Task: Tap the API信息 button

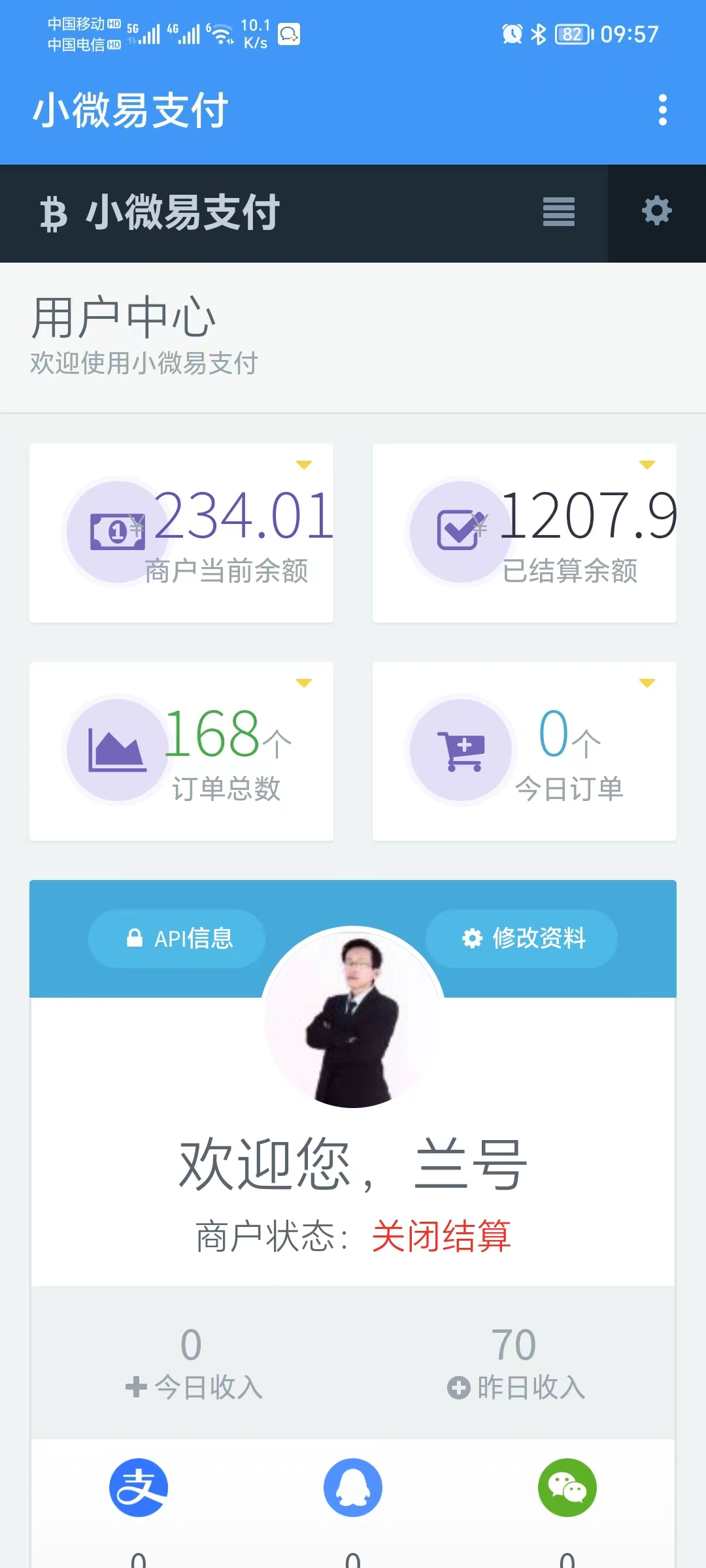Action: [177, 938]
